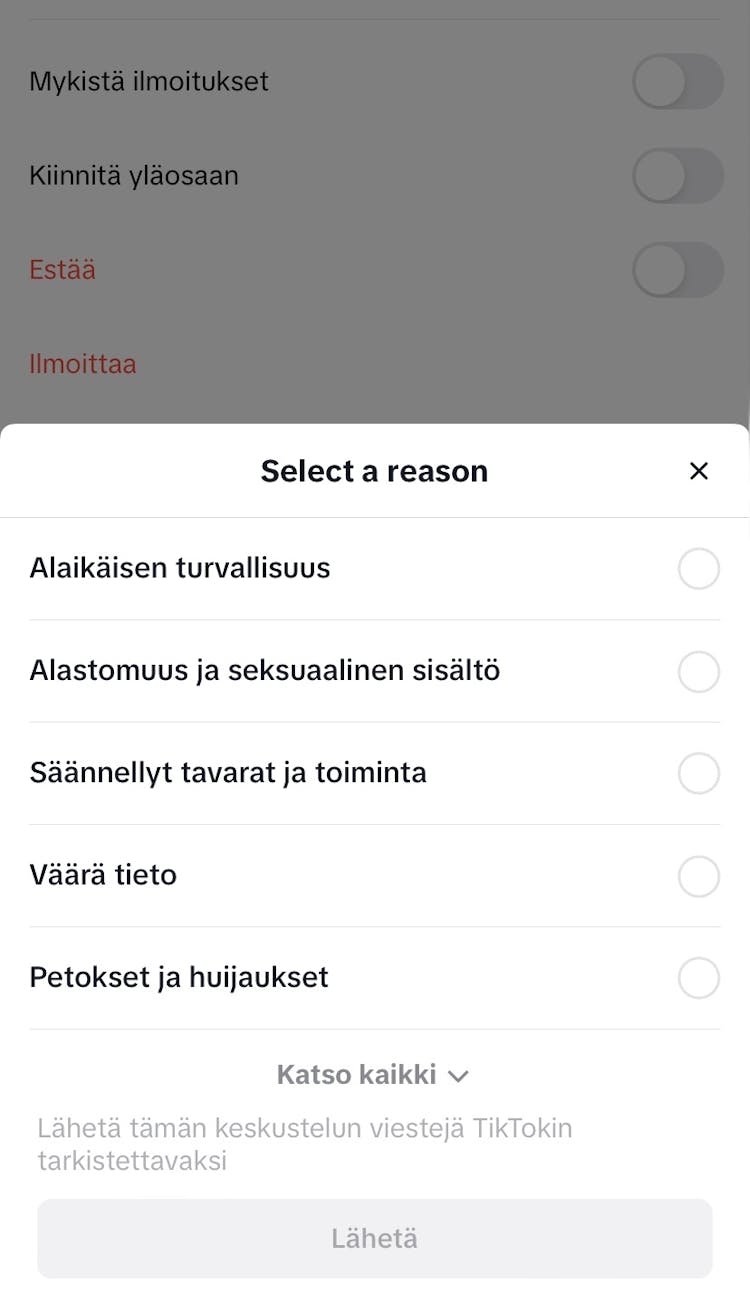The height and width of the screenshot is (1294, 750).
Task: Expand the Katso kaikki list
Action: click(x=374, y=1074)
